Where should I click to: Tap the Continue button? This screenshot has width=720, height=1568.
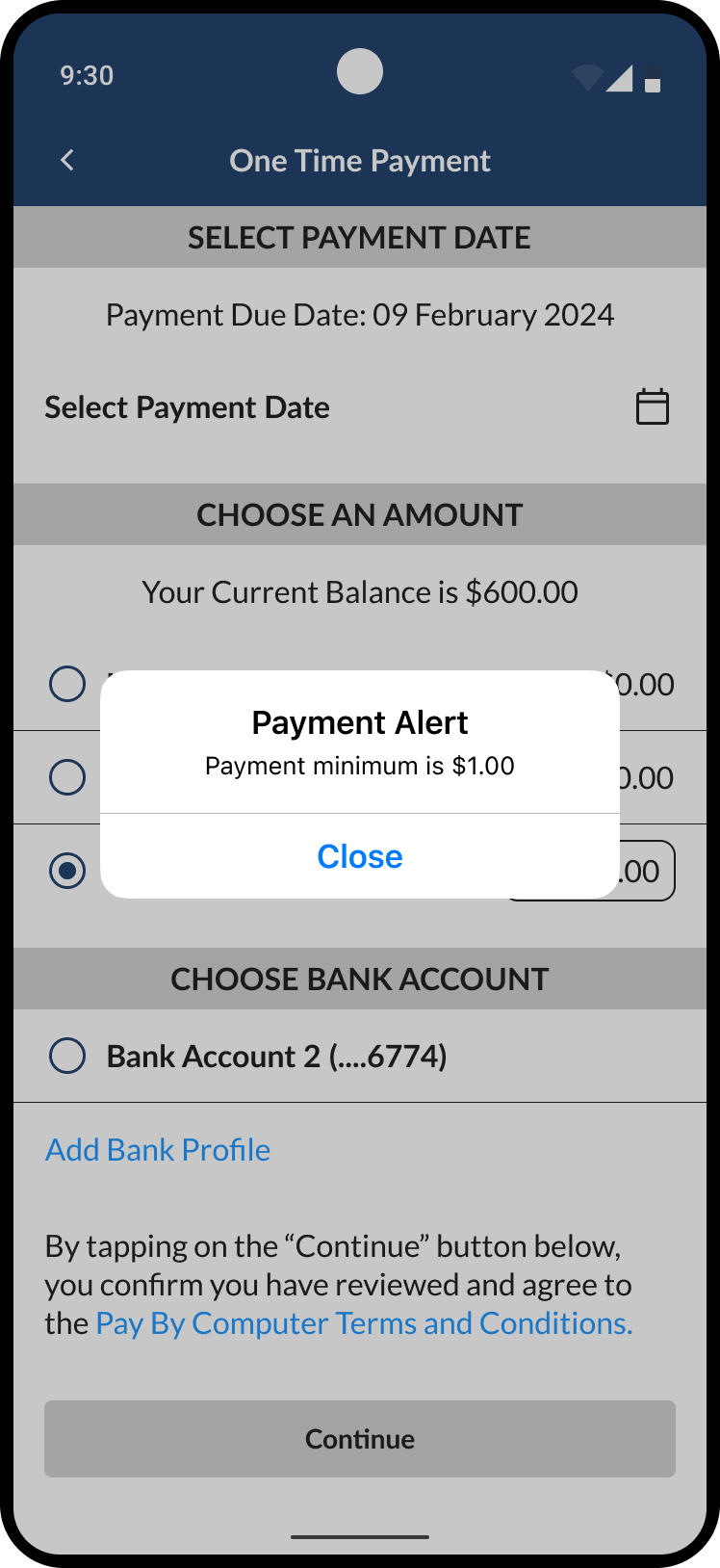(360, 1439)
